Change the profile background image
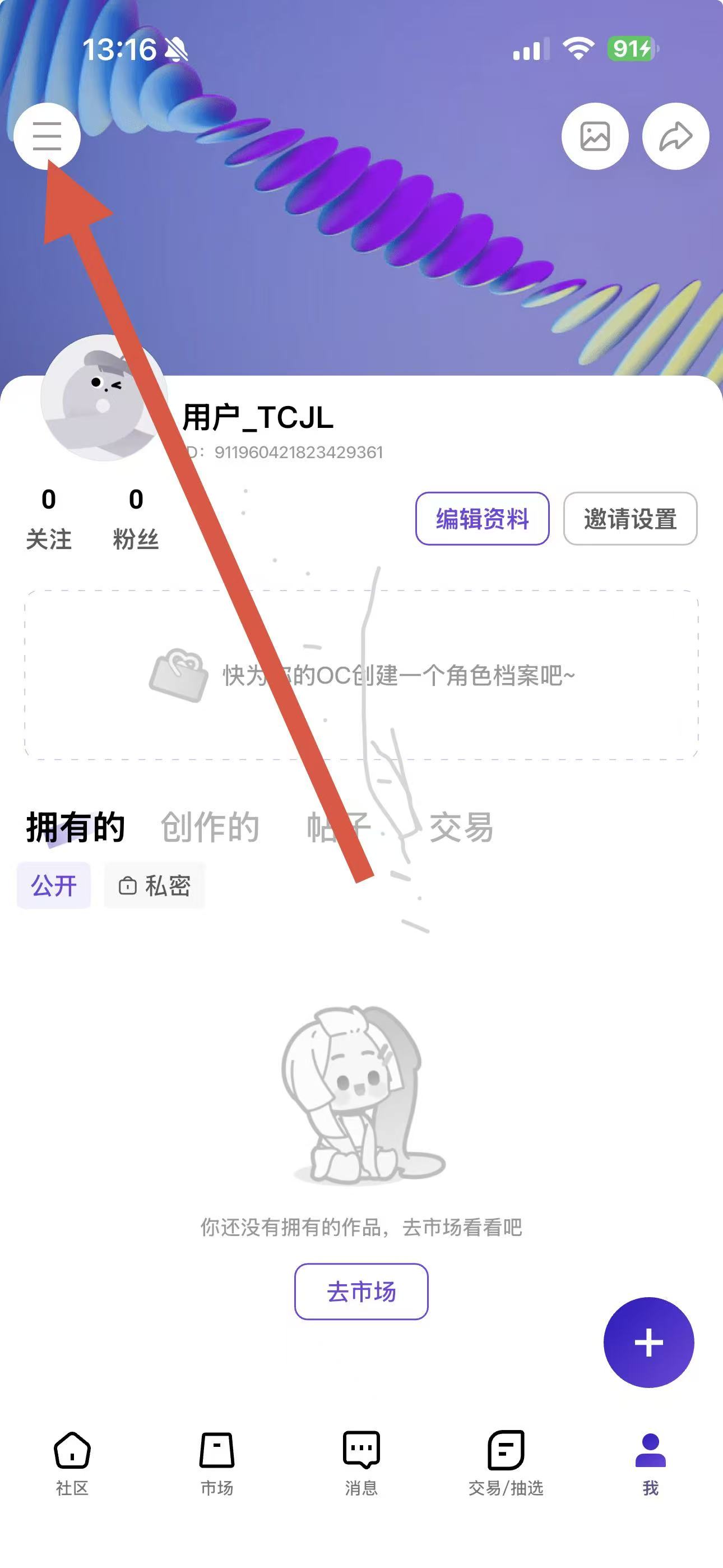This screenshot has height=1568, width=723. click(595, 136)
